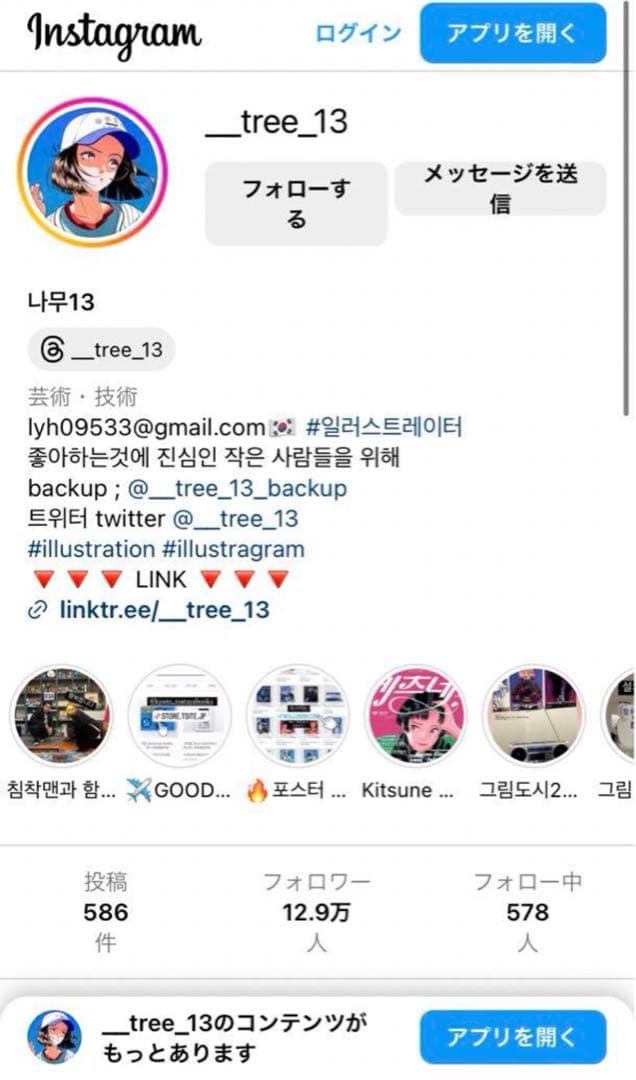Open the Threads __tree_13 badge
This screenshot has width=636, height=1080.
click(101, 350)
